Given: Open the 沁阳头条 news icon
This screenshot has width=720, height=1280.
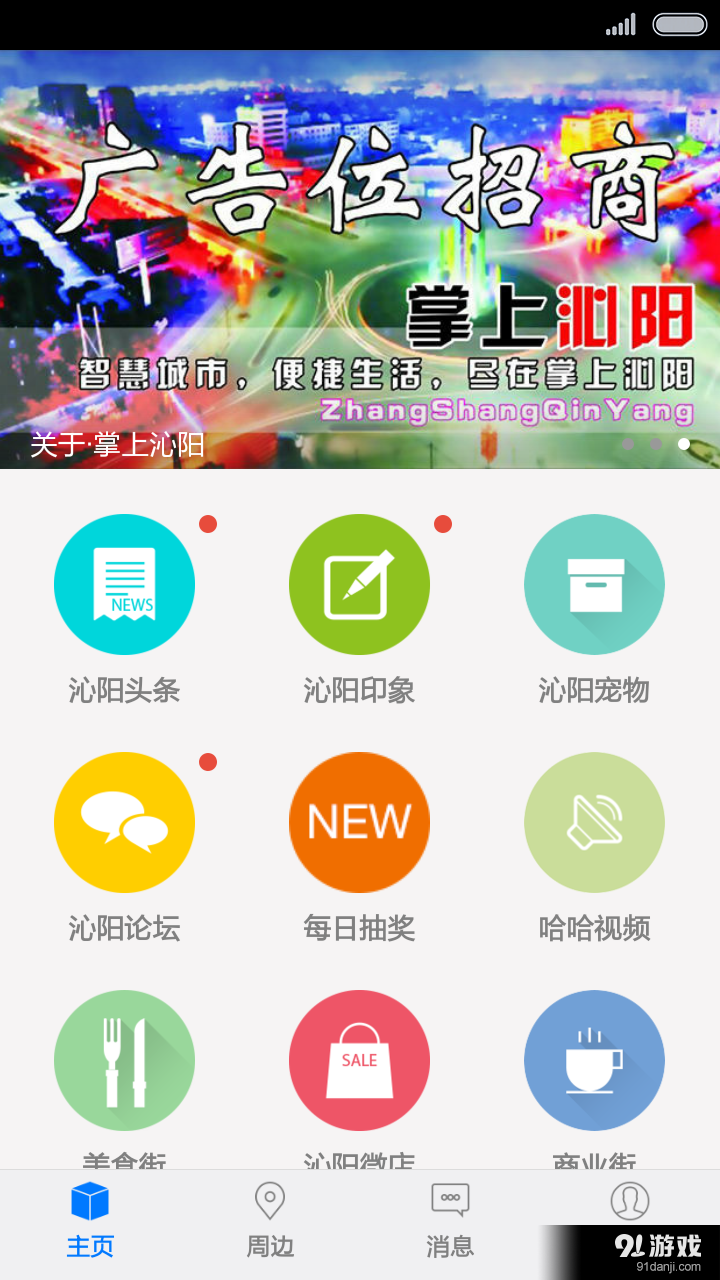Looking at the screenshot, I should pos(124,584).
